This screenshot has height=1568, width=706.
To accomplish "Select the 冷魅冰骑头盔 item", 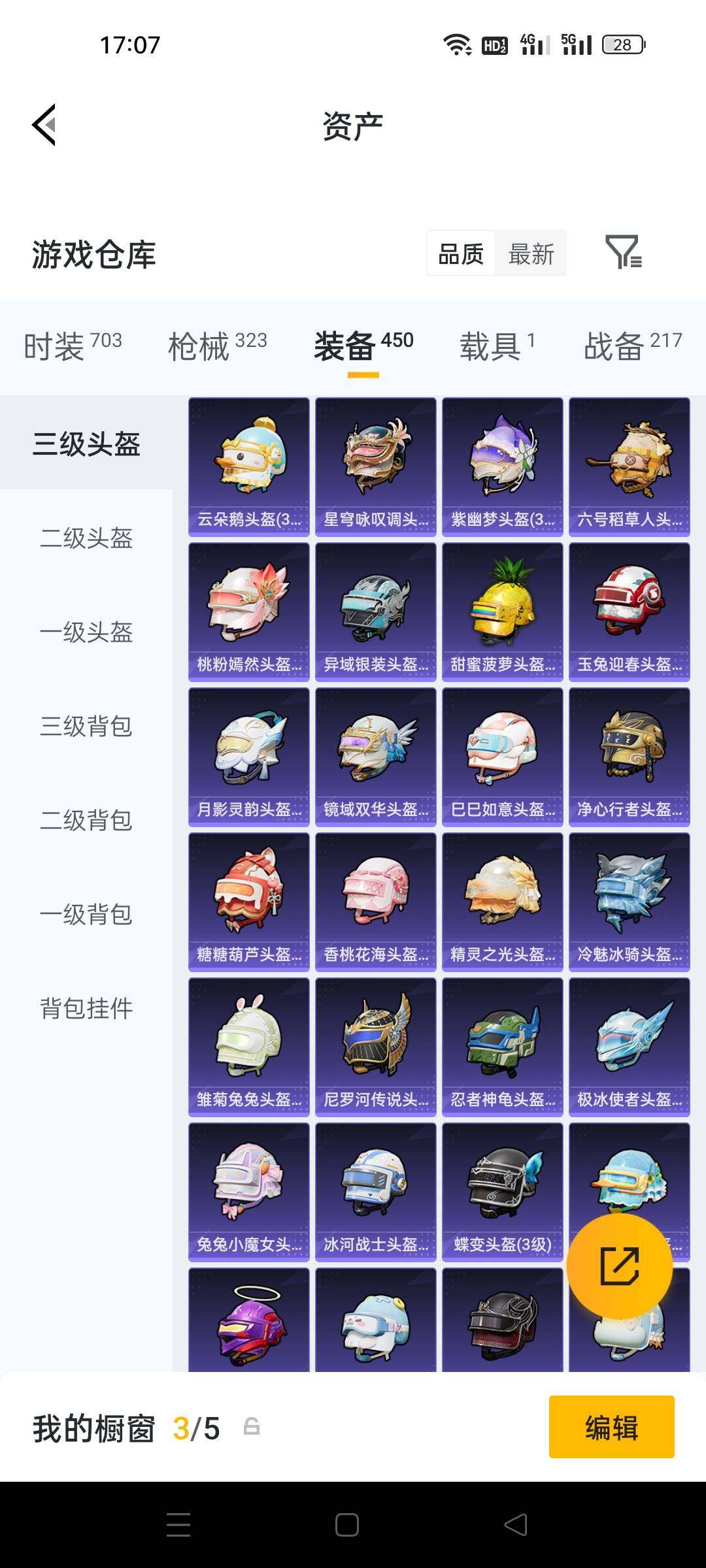I will [x=629, y=902].
